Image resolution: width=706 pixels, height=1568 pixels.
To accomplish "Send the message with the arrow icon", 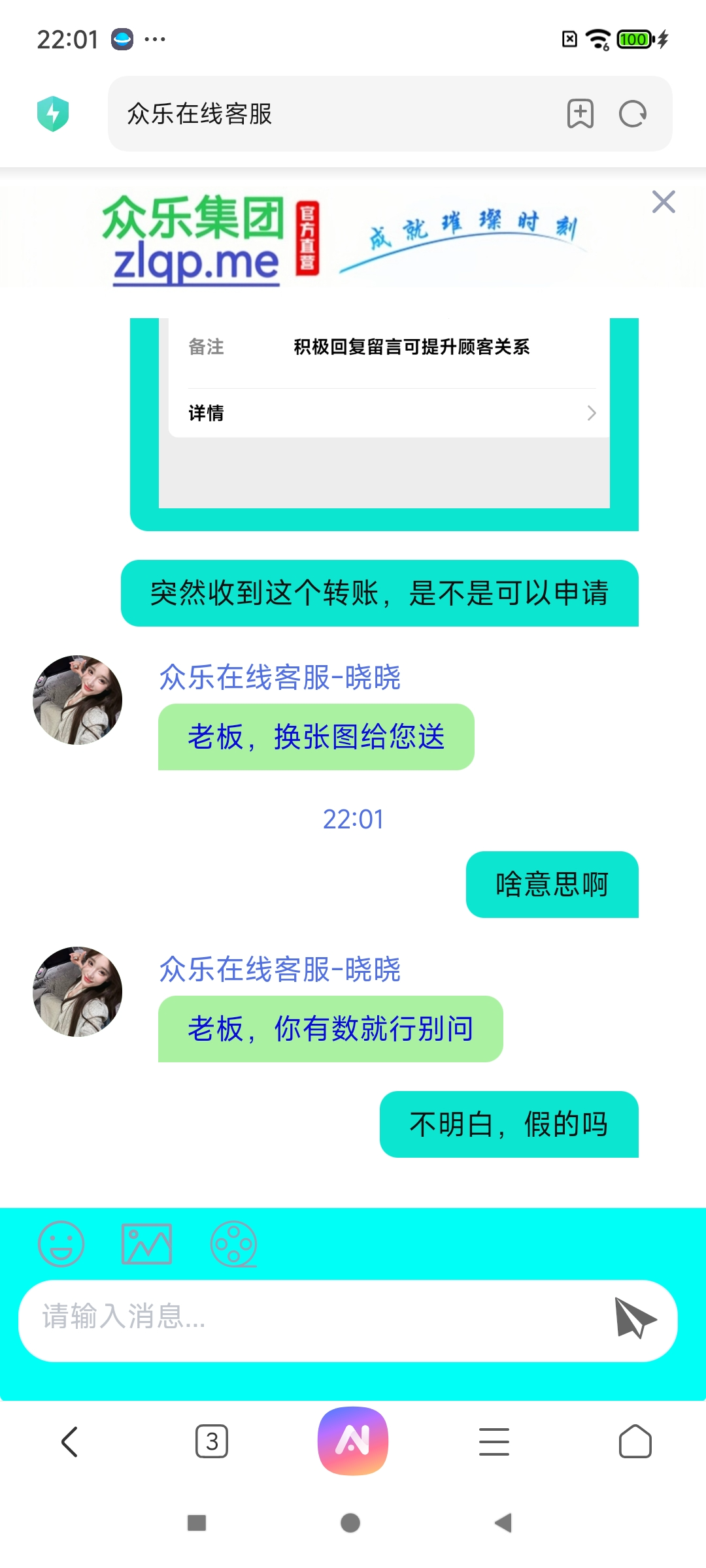I will [x=635, y=1318].
